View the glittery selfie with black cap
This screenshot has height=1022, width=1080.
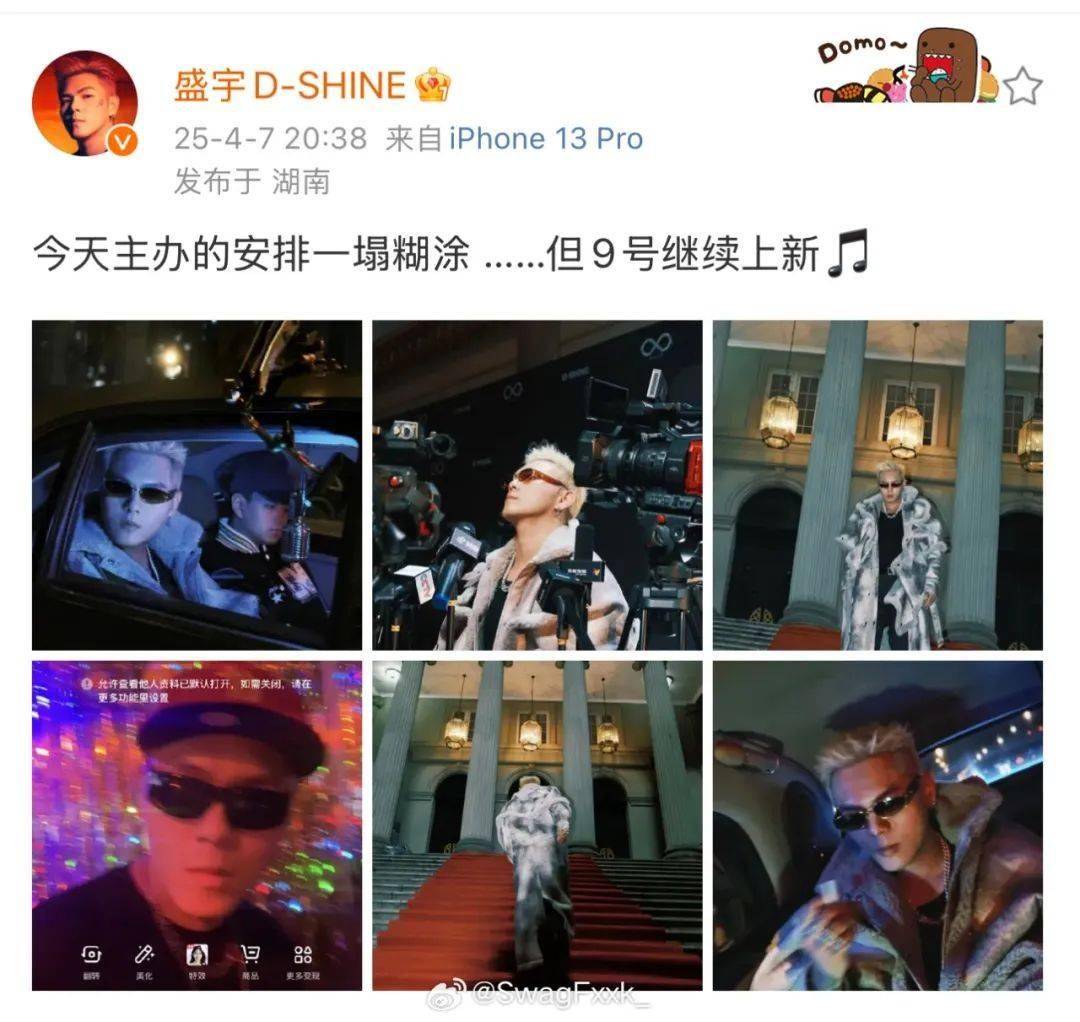[x=197, y=825]
